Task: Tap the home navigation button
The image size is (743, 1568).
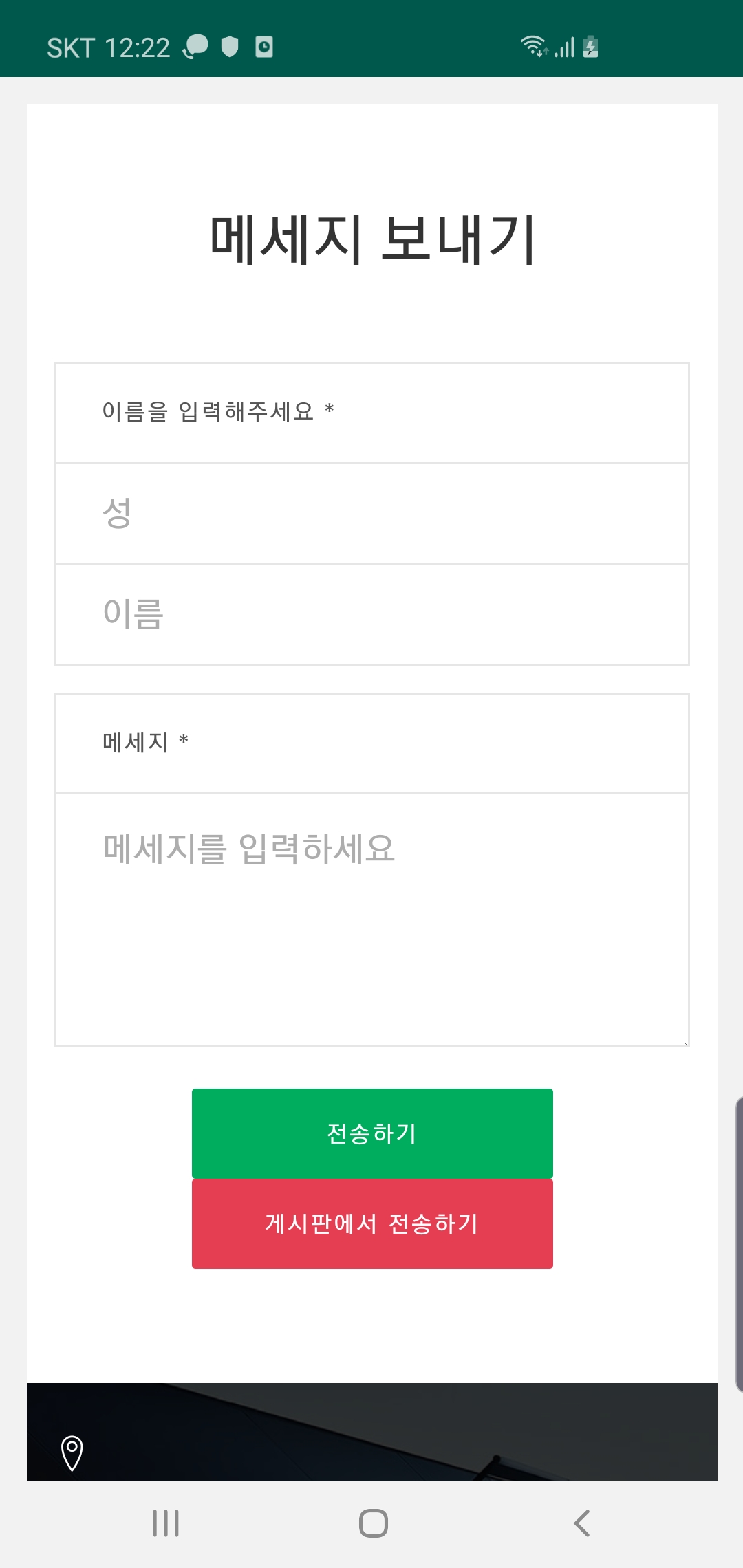Action: 371,1522
